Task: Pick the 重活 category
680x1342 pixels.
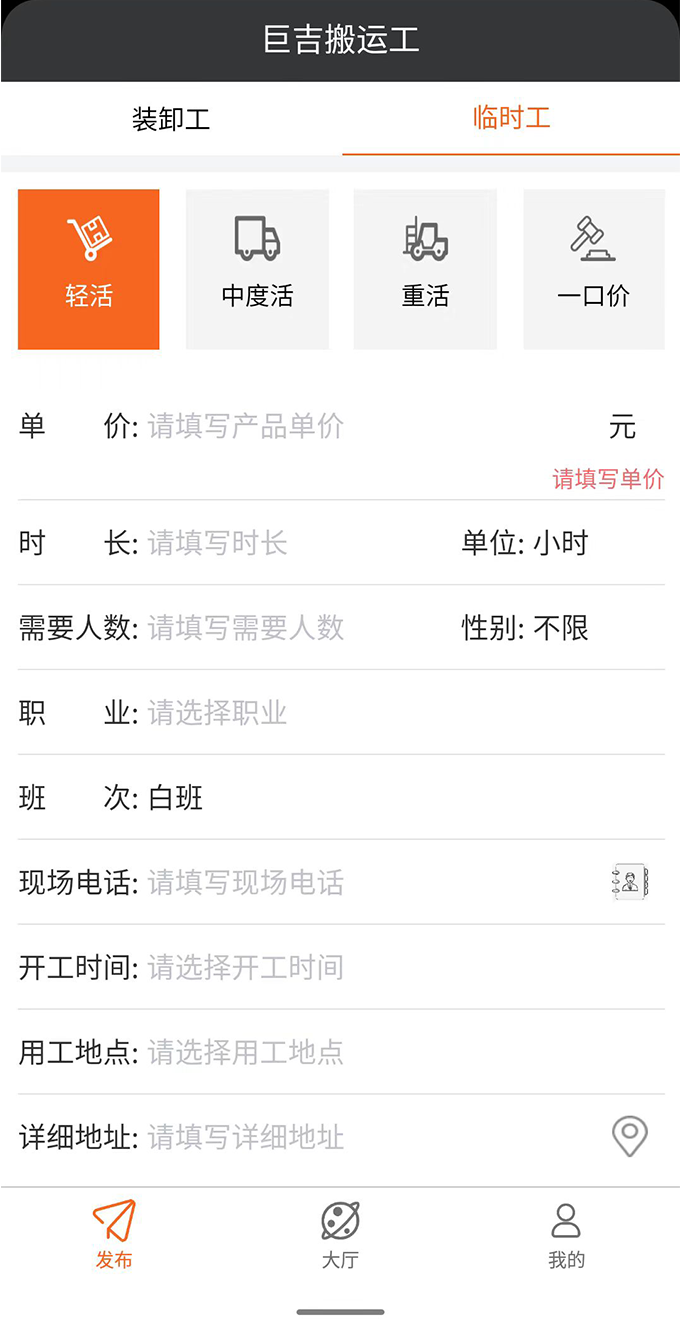Action: pyautogui.click(x=425, y=269)
